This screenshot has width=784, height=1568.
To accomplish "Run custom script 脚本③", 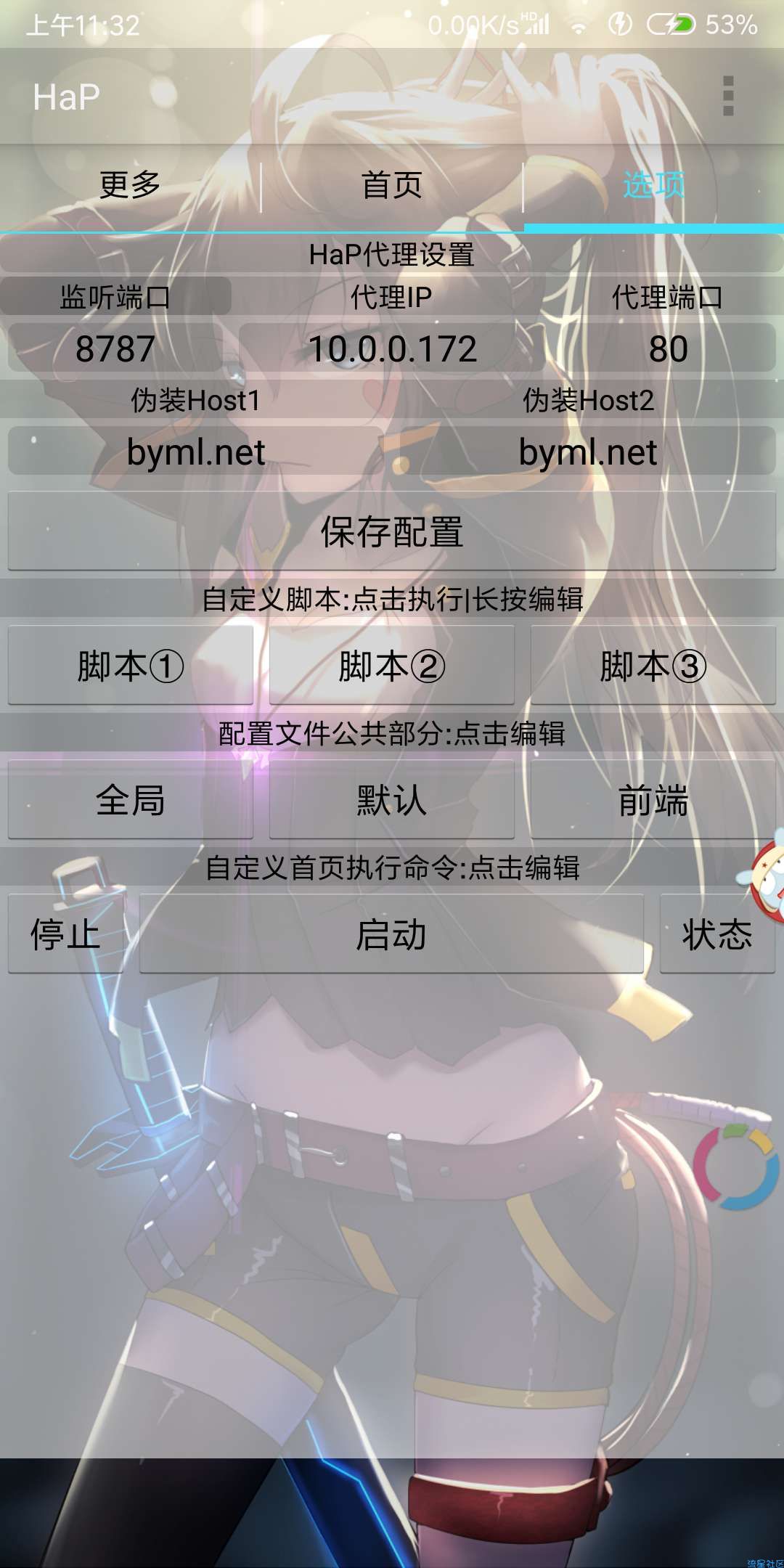I will pyautogui.click(x=653, y=666).
